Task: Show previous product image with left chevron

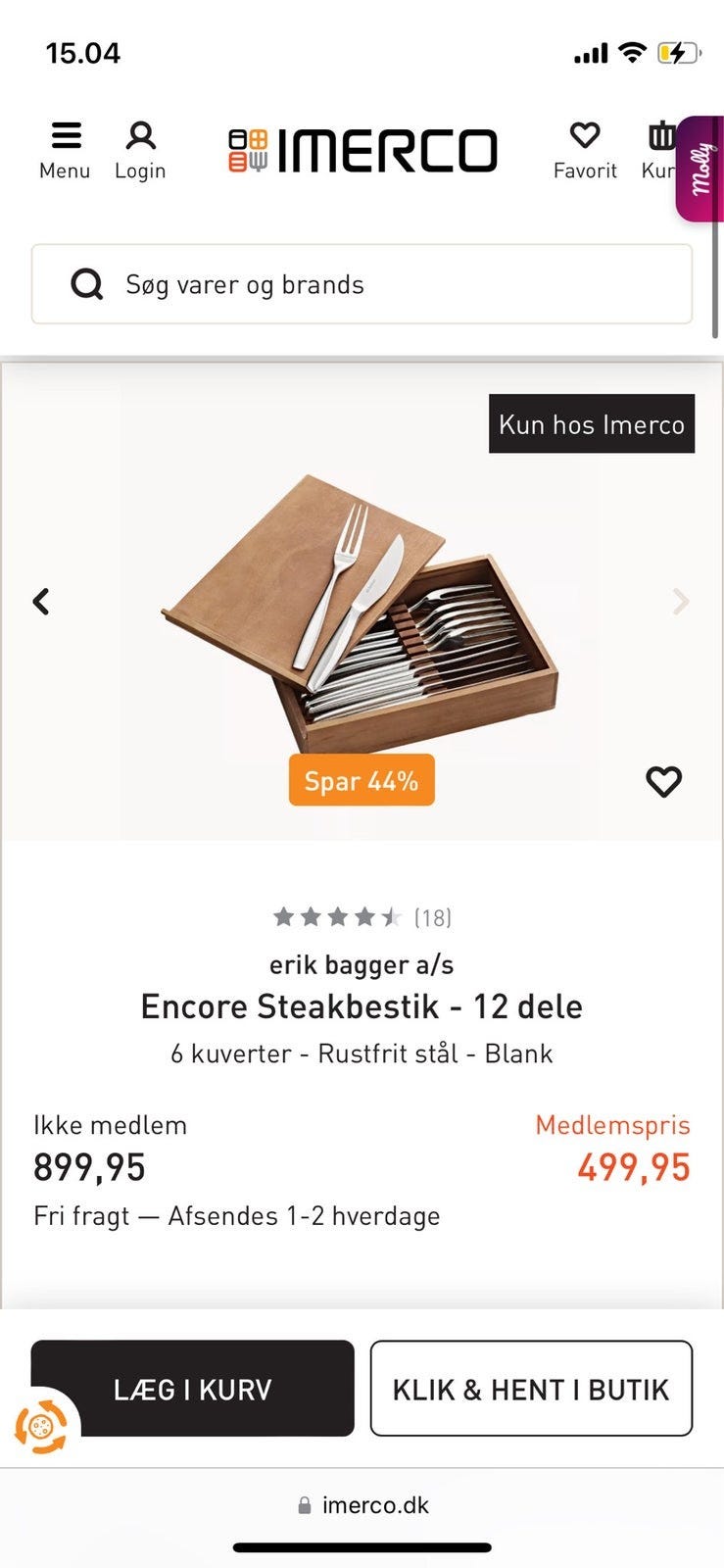Action: pyautogui.click(x=42, y=601)
